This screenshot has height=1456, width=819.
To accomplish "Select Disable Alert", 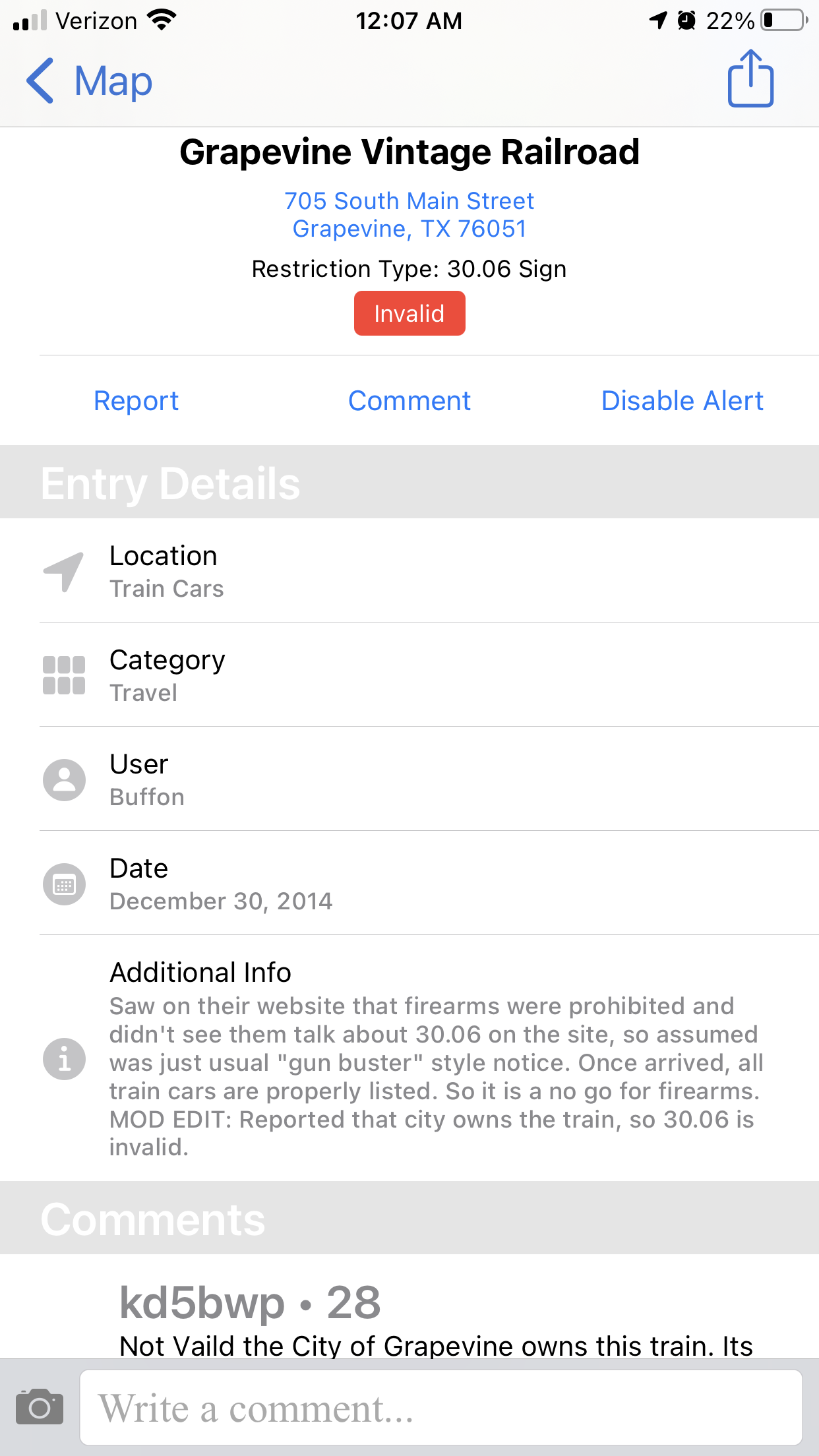I will click(x=682, y=401).
